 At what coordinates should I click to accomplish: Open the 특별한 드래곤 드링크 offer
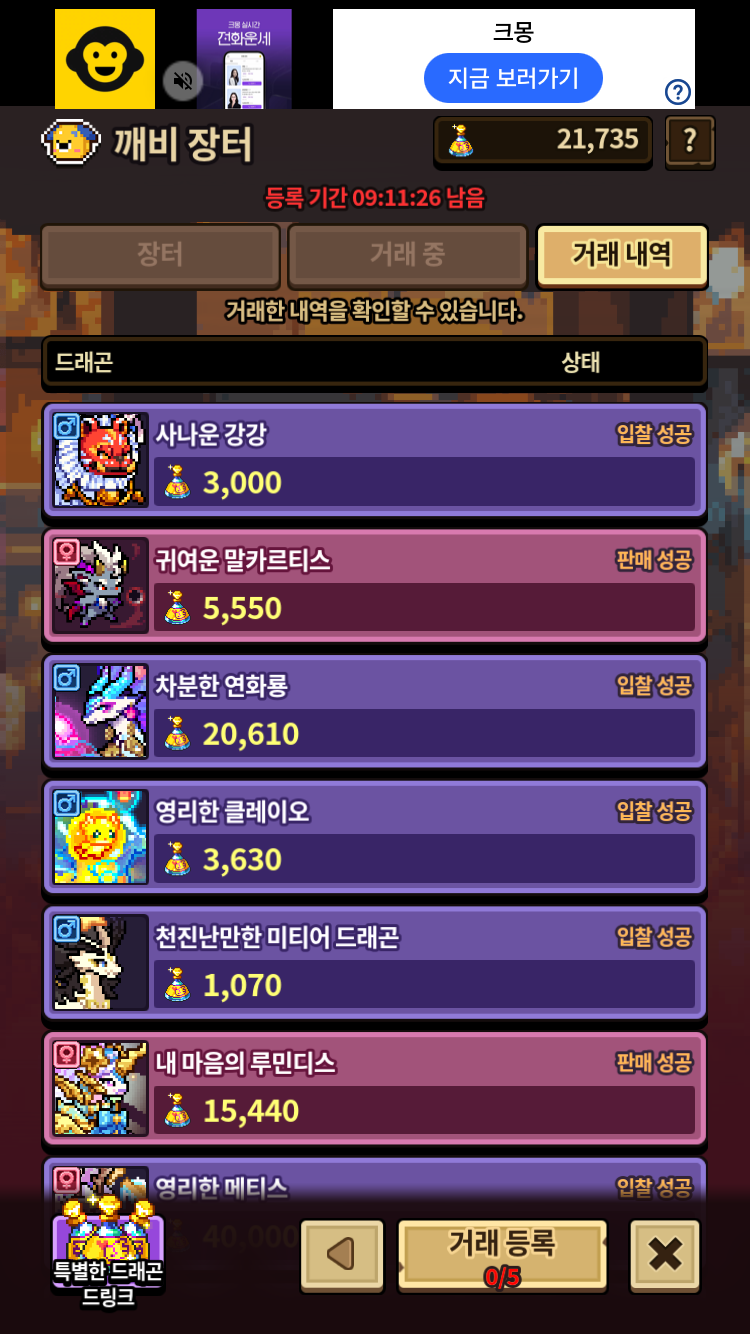pos(108,1252)
